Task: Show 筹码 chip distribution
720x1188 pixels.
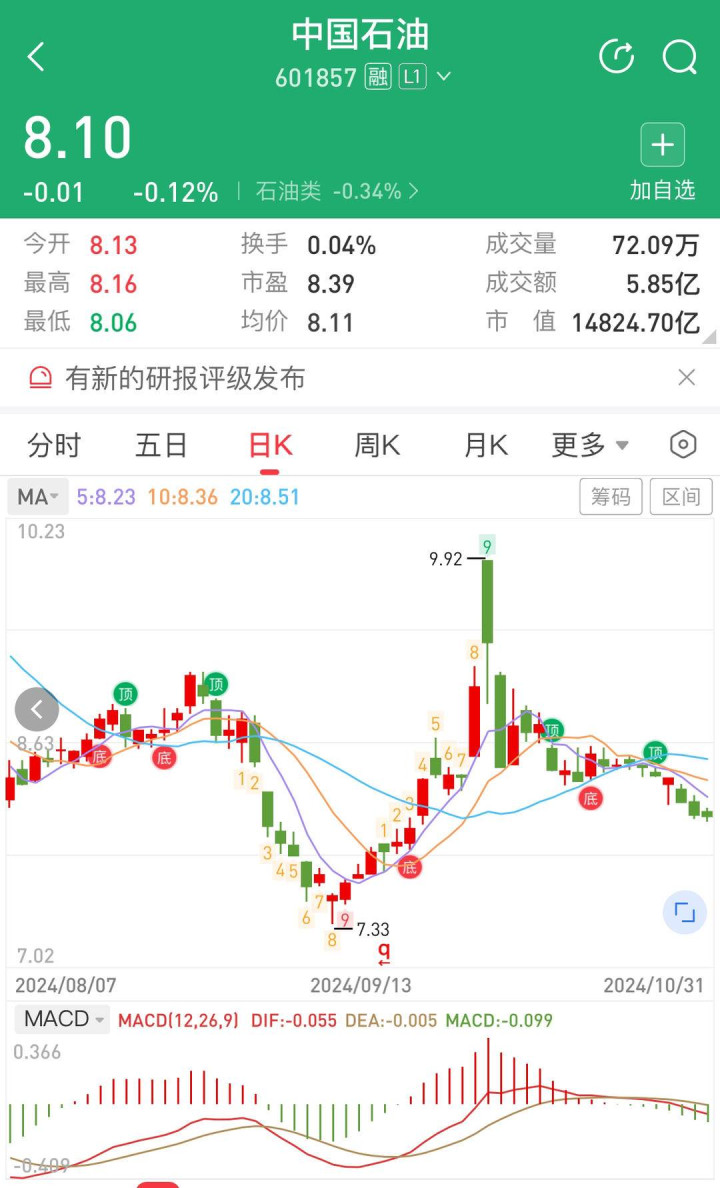Action: [x=611, y=497]
